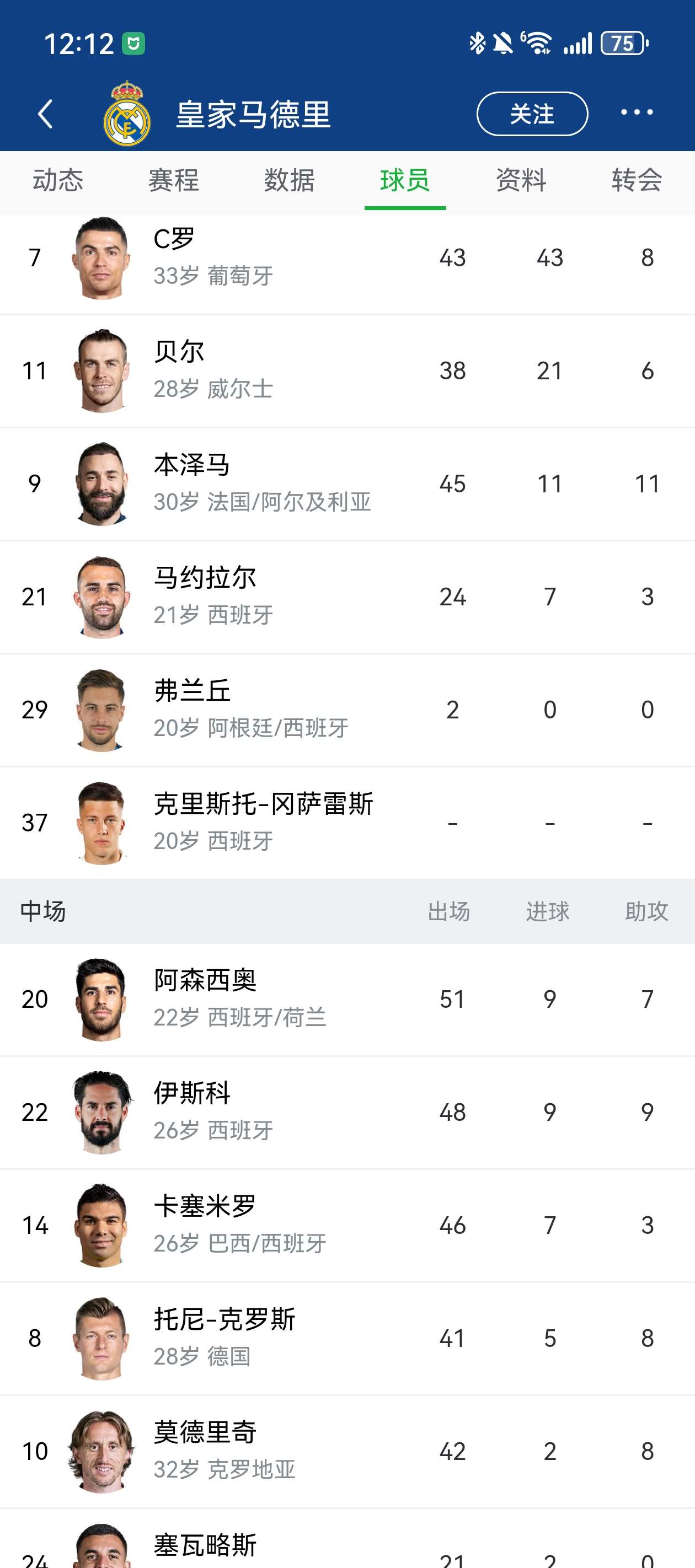Select player 弗兰丘
The image size is (695, 1568).
point(347,710)
